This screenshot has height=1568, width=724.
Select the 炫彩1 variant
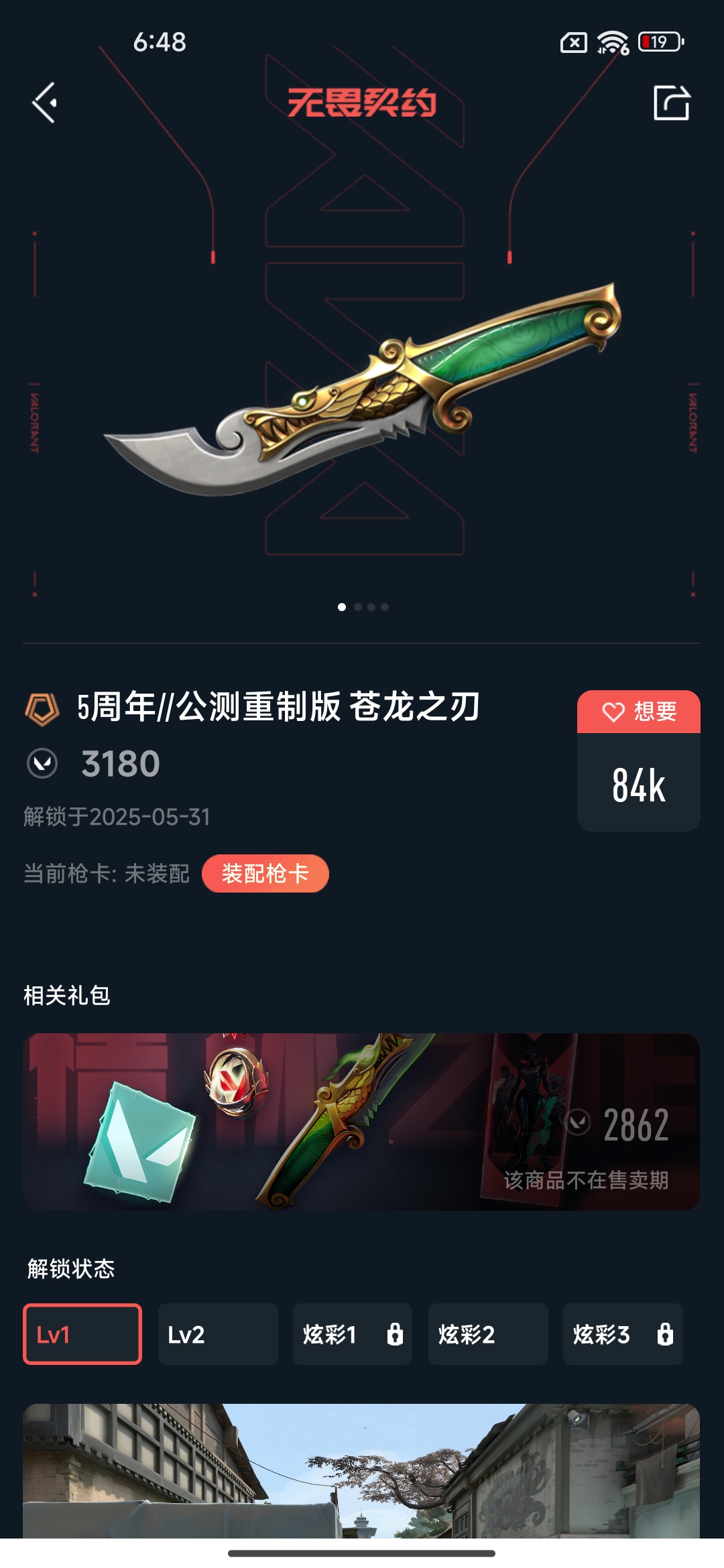tap(352, 1334)
